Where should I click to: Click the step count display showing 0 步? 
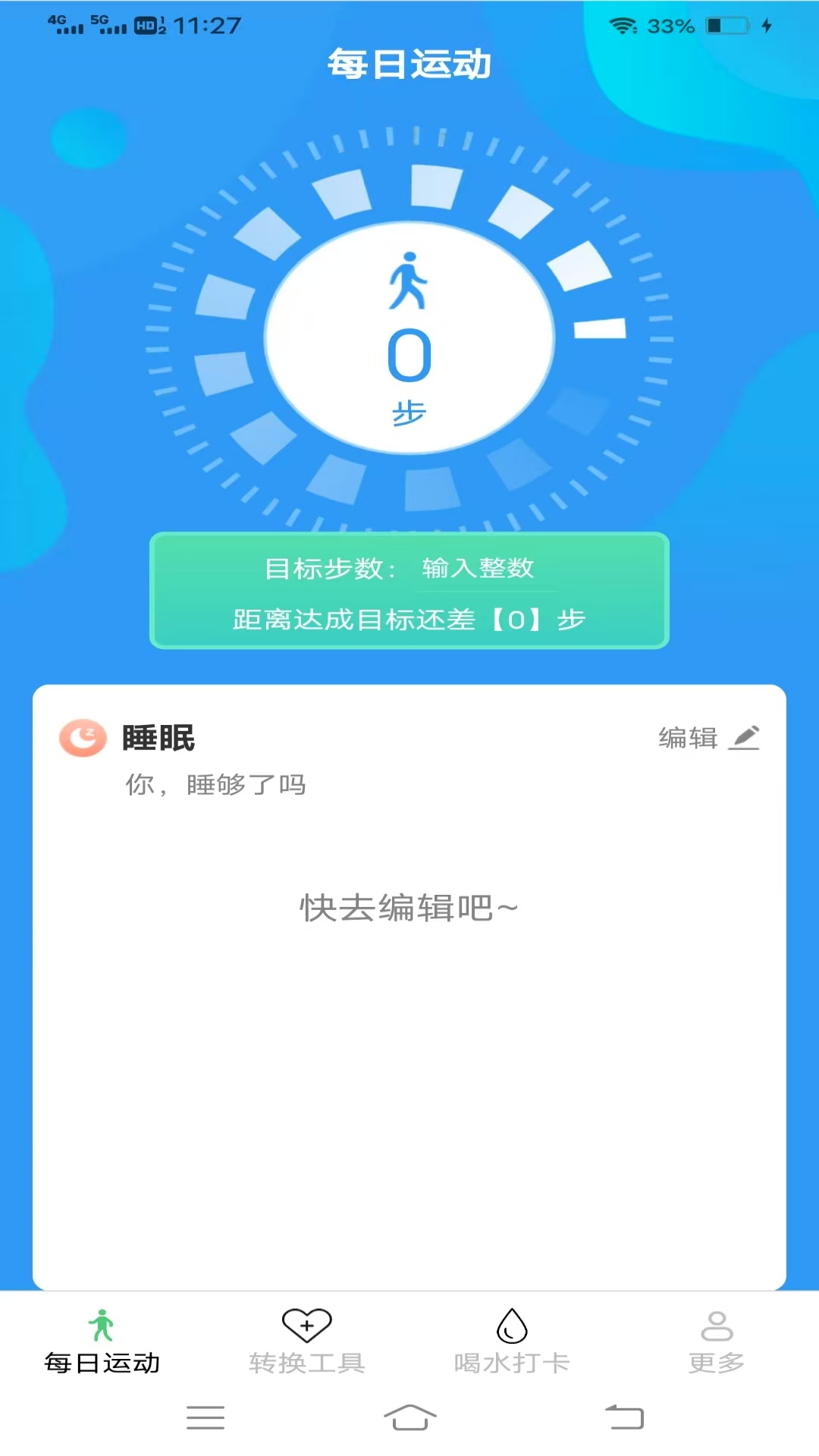click(408, 372)
